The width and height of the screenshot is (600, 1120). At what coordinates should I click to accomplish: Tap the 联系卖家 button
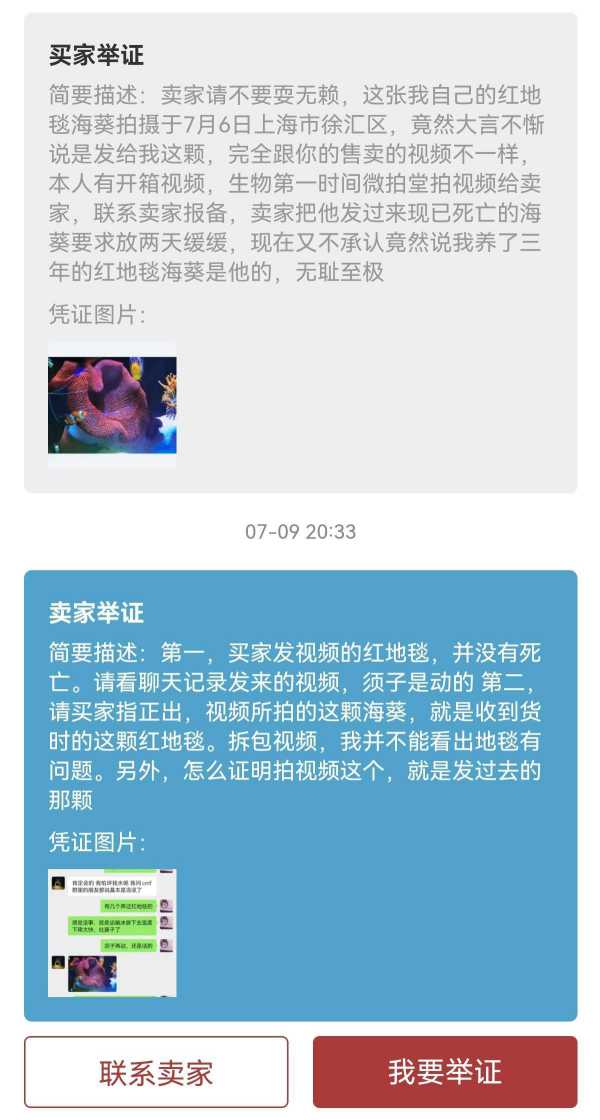coord(156,1072)
